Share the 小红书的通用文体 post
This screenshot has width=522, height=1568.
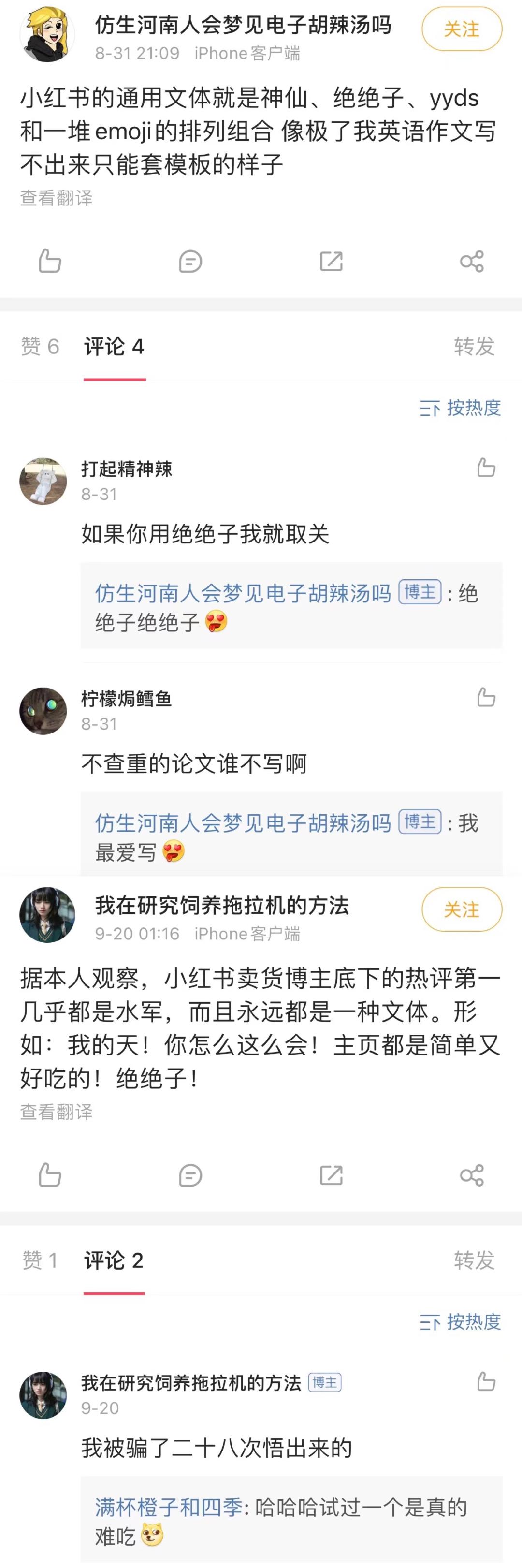(472, 261)
